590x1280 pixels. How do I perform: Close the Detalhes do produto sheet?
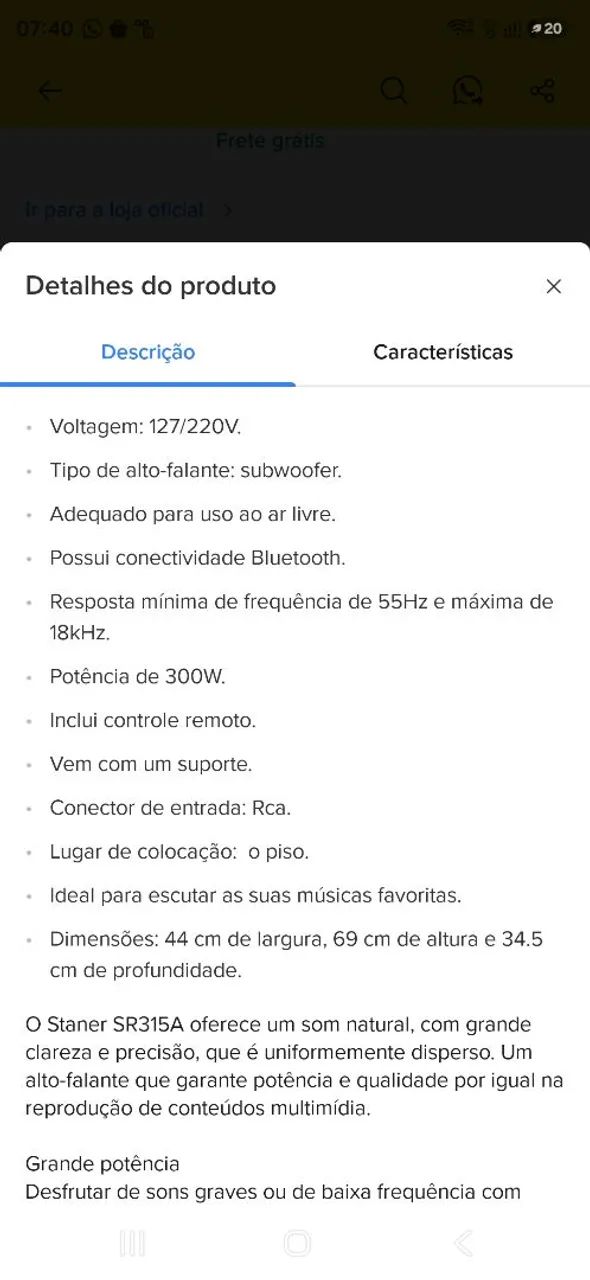pyautogui.click(x=553, y=286)
